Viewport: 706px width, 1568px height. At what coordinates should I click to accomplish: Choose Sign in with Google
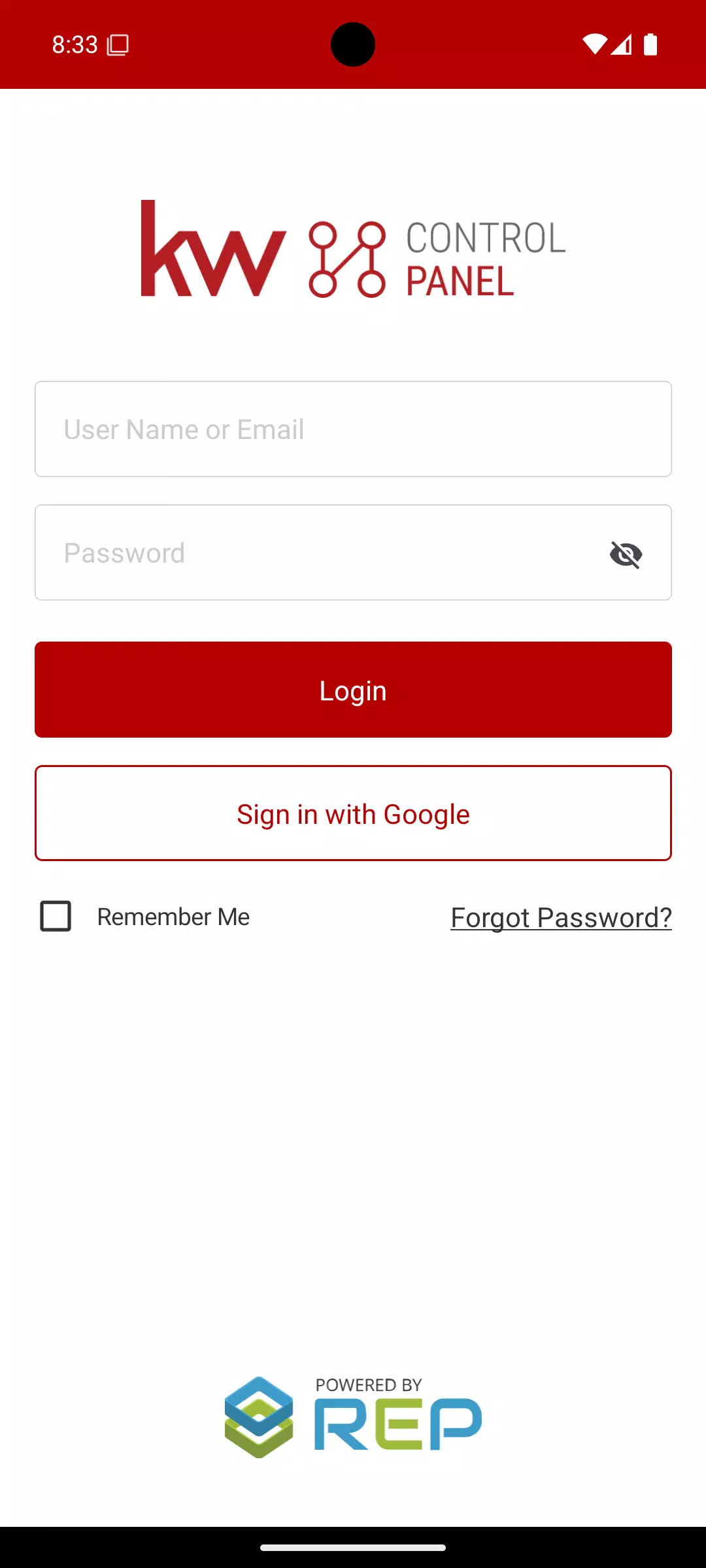(353, 813)
